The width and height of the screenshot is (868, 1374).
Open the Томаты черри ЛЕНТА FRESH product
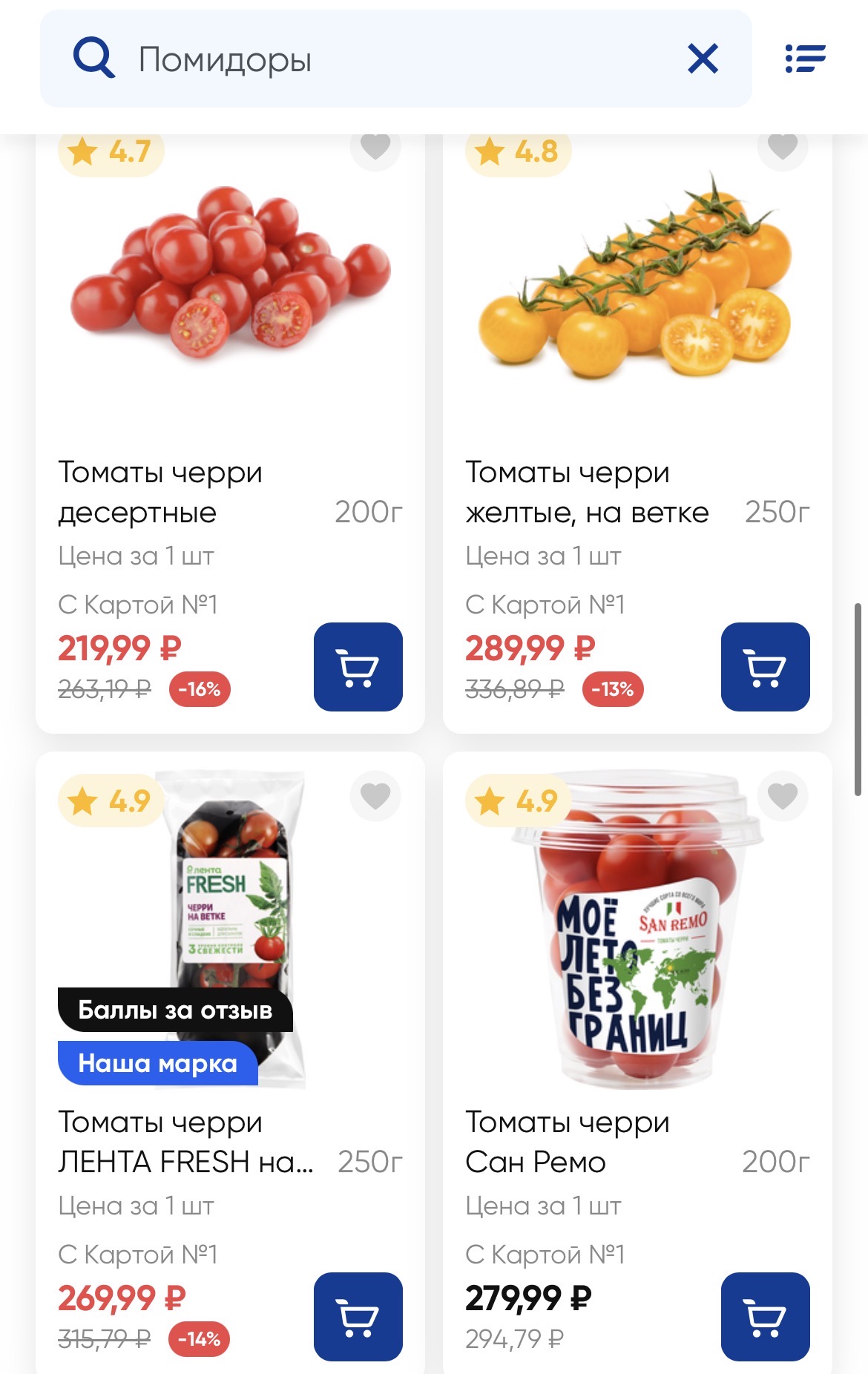[x=185, y=1143]
